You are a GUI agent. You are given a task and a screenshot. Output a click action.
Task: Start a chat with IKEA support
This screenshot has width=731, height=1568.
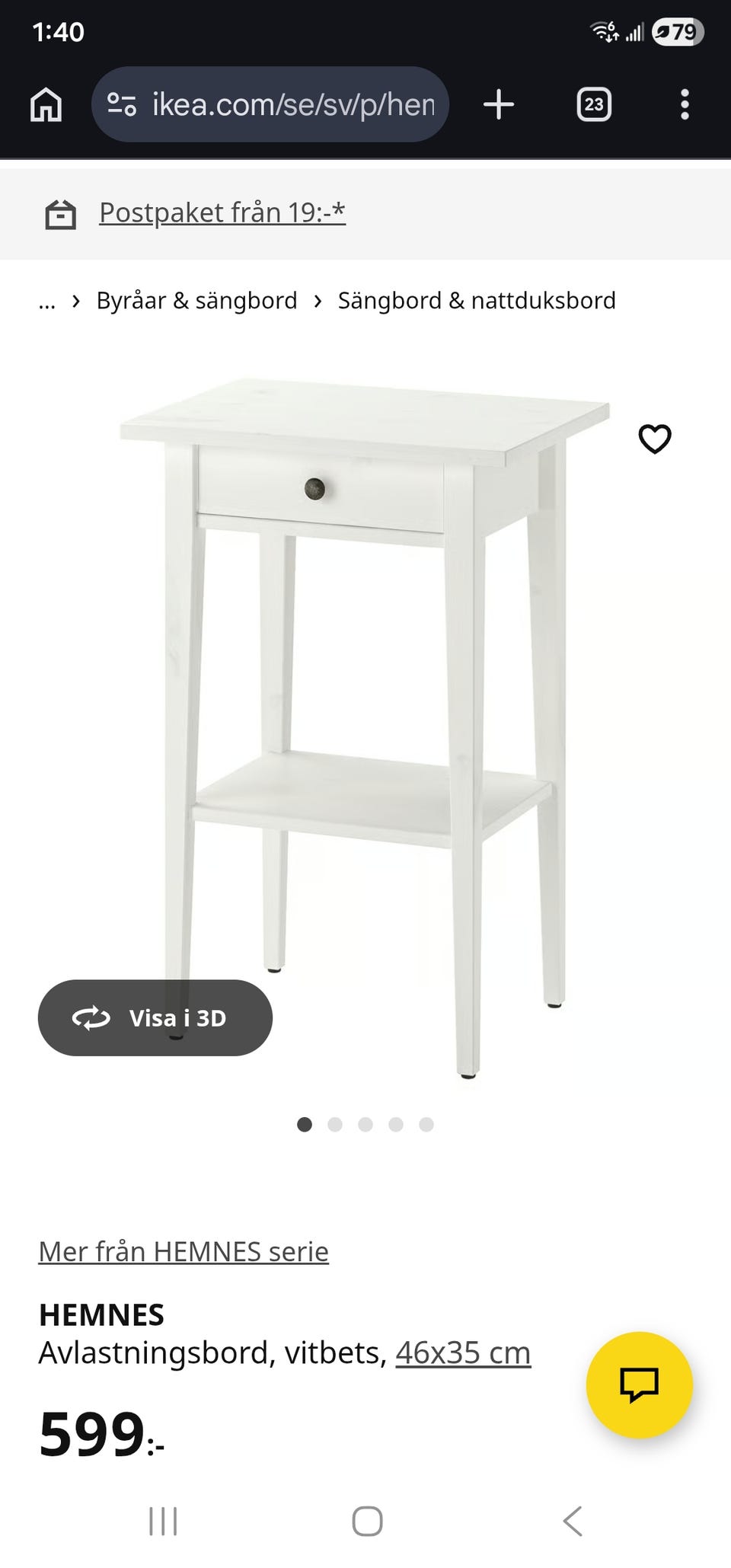click(639, 1384)
